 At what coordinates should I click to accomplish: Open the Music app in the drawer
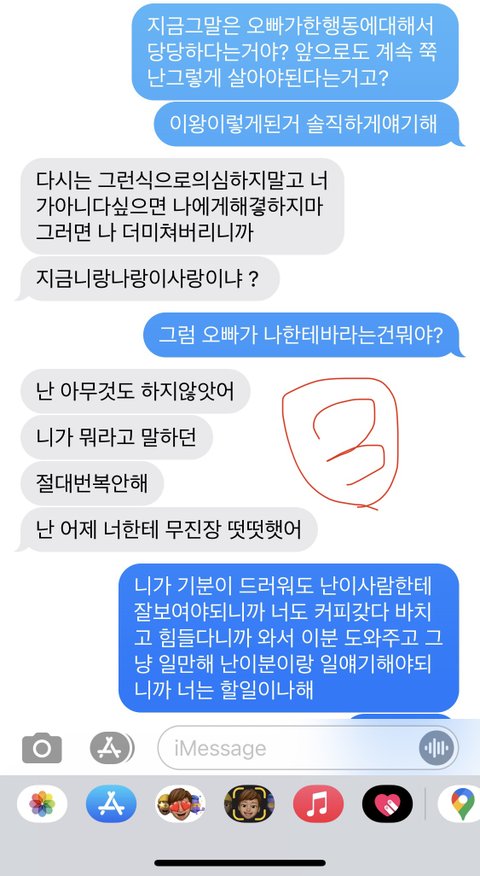(319, 803)
